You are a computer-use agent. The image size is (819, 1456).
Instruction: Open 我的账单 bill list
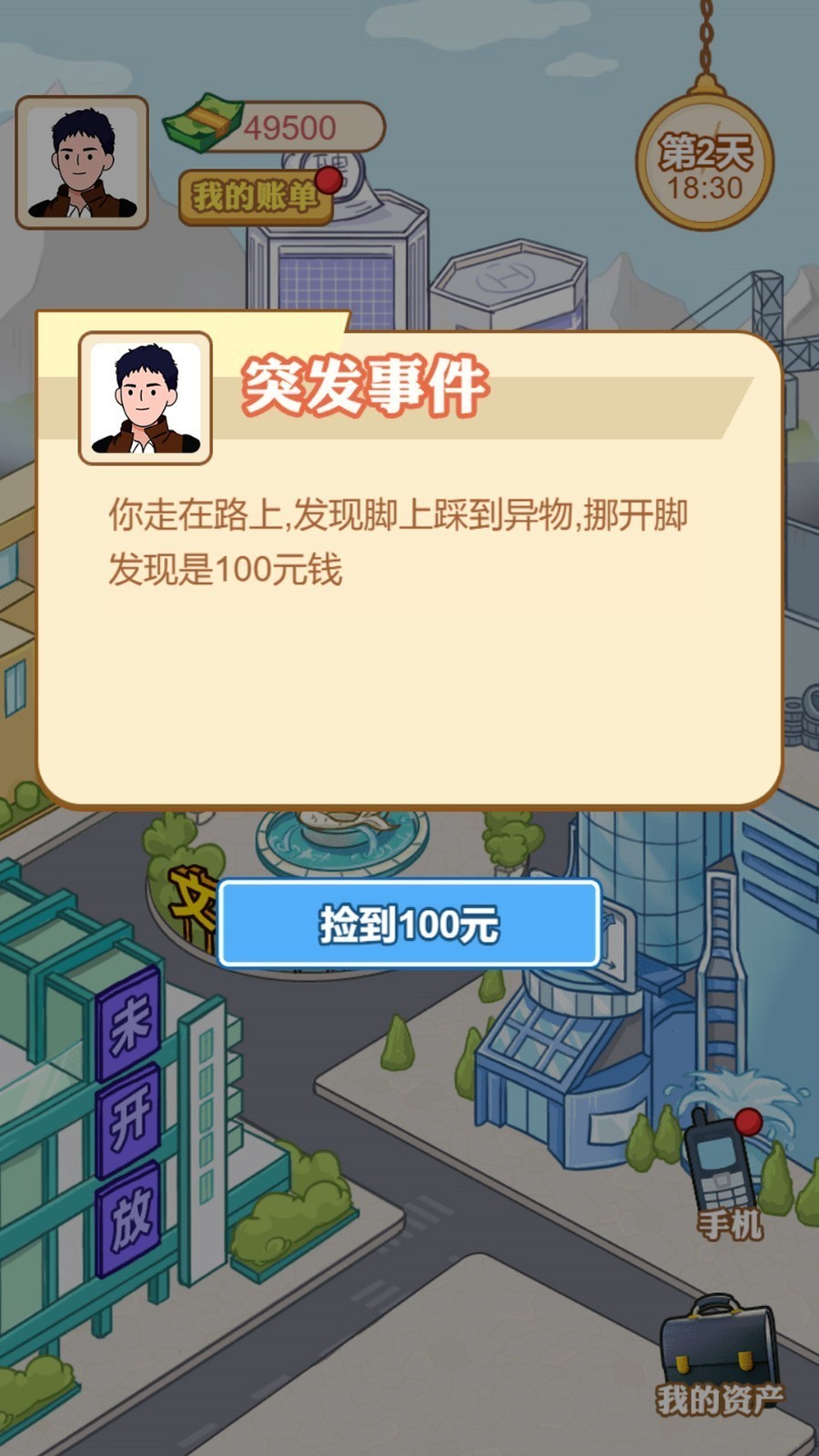point(256,196)
